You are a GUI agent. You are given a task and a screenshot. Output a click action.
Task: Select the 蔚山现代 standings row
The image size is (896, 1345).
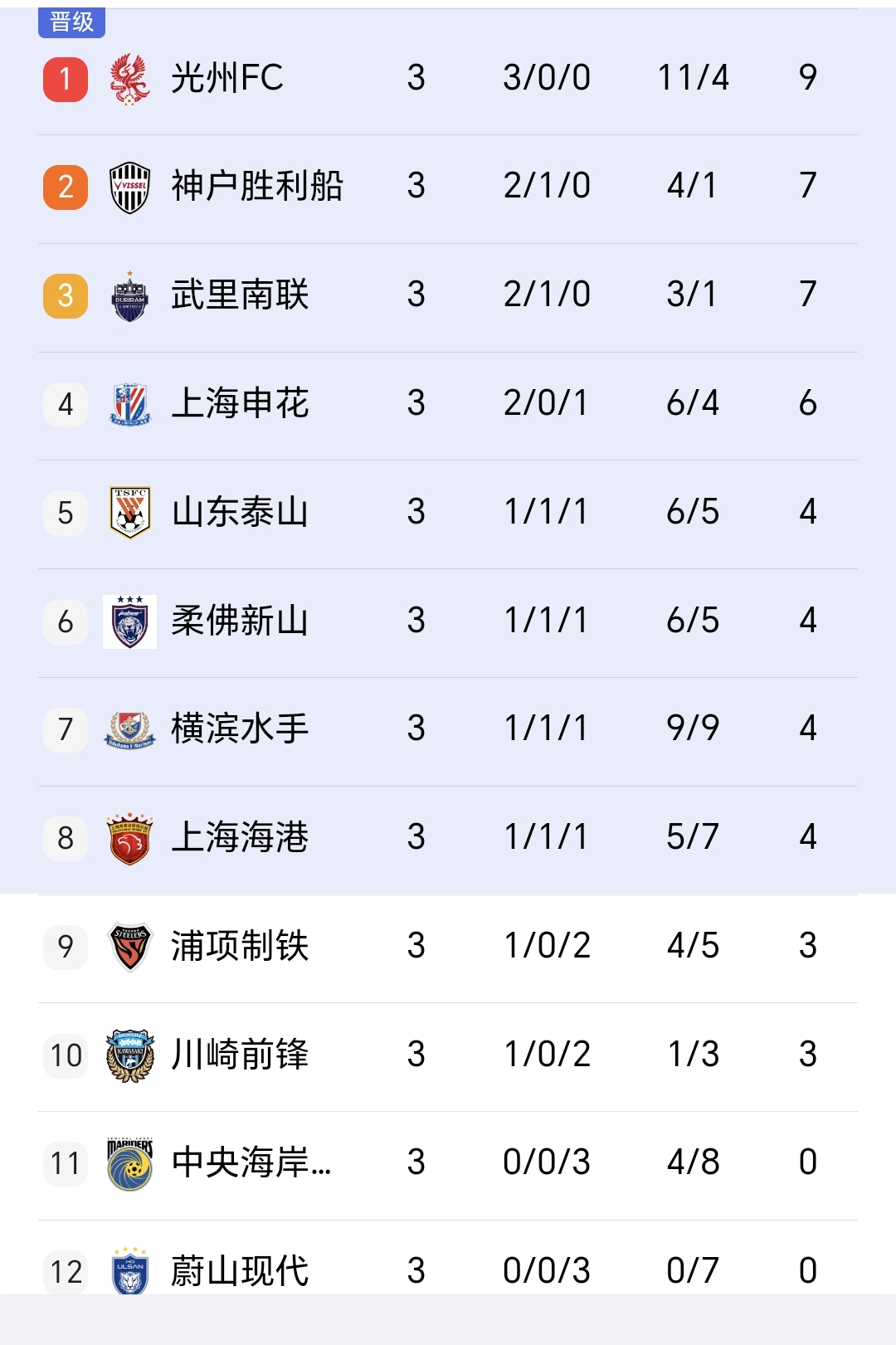pos(448,1272)
